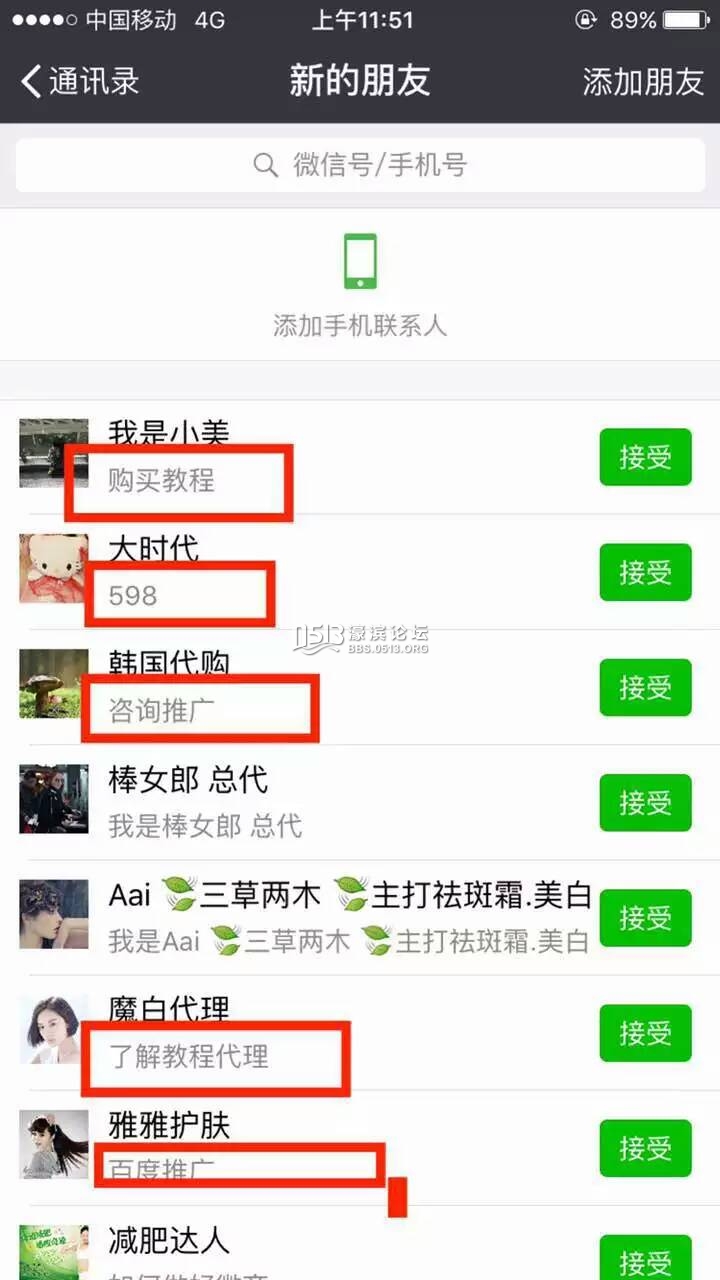Open 添加手机联系人
Image resolution: width=720 pixels, height=1280 pixels.
(x=360, y=285)
